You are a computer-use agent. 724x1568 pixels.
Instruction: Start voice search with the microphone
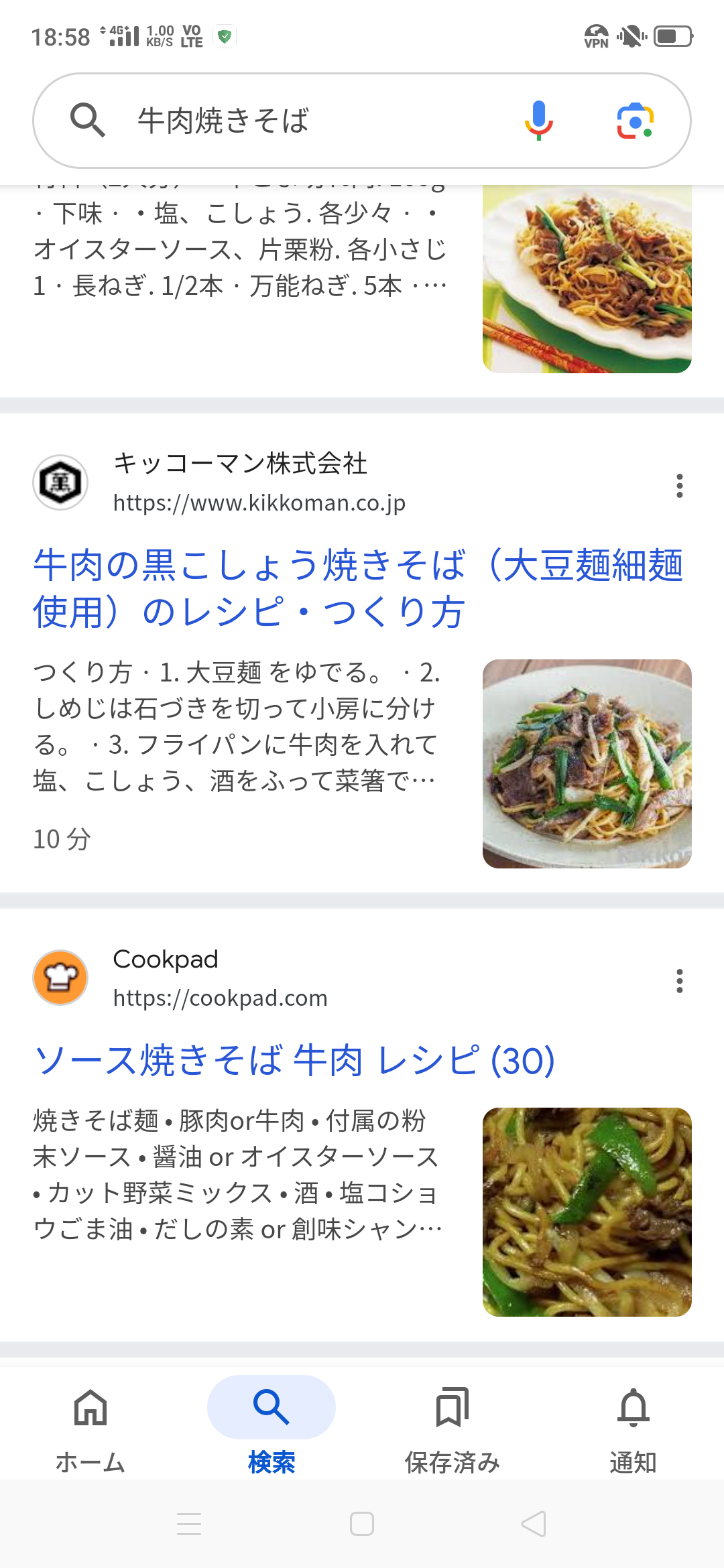coord(538,121)
